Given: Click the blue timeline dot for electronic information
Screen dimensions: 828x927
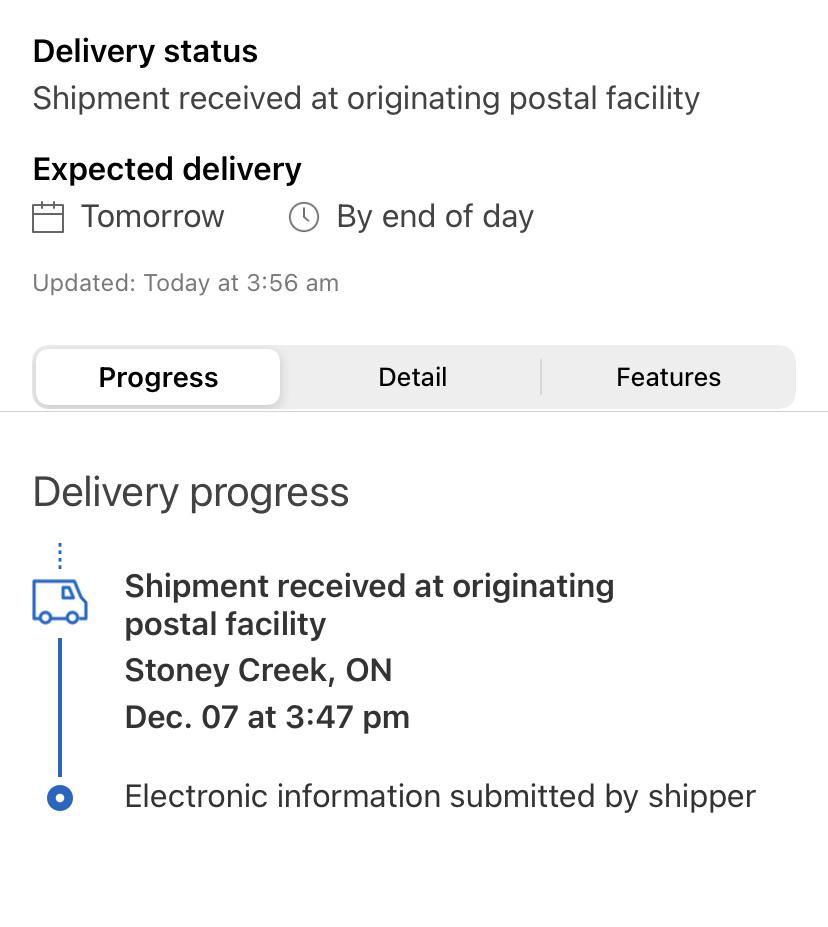Looking at the screenshot, I should tap(60, 797).
